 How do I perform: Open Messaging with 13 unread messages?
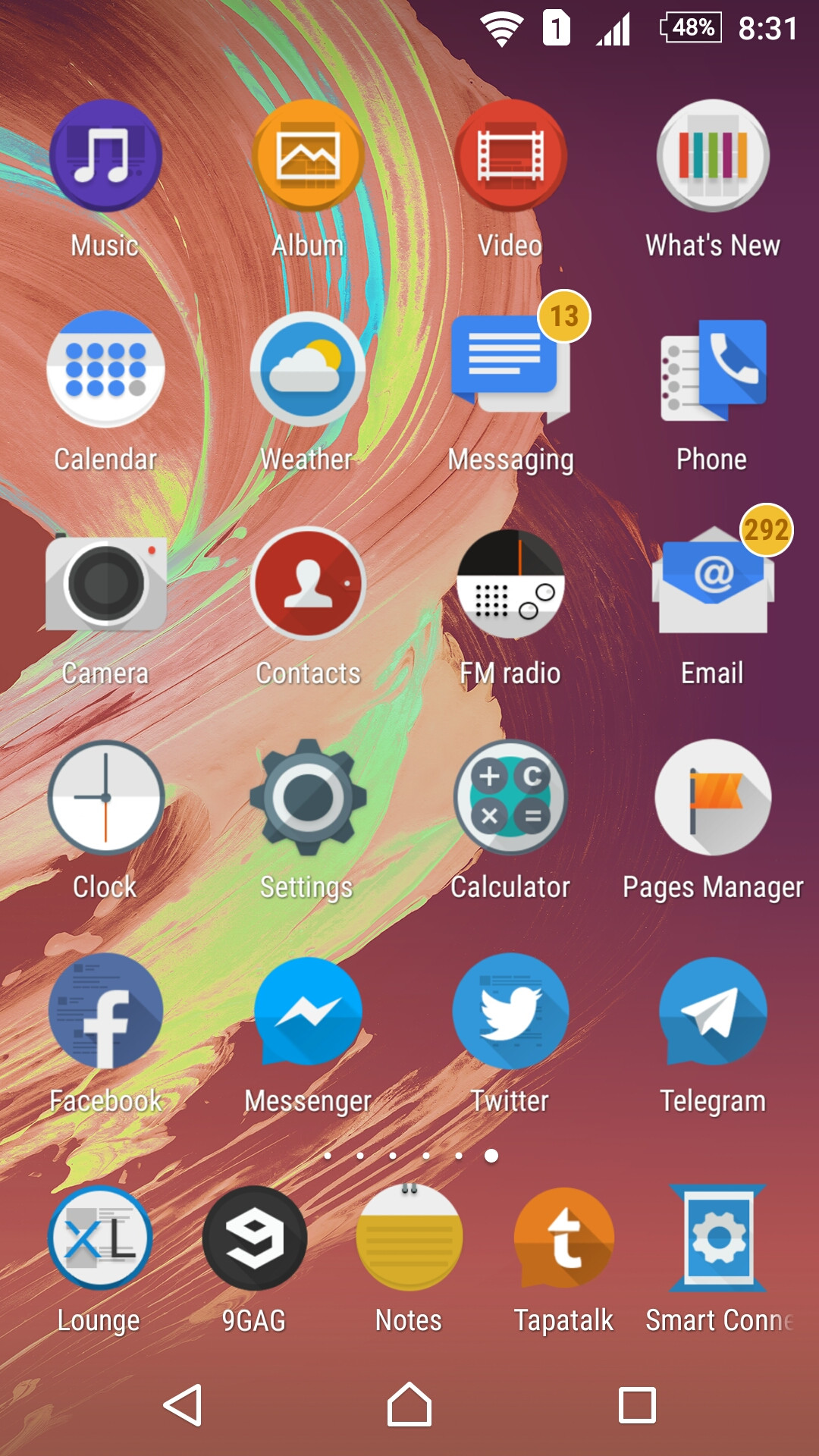tap(510, 370)
